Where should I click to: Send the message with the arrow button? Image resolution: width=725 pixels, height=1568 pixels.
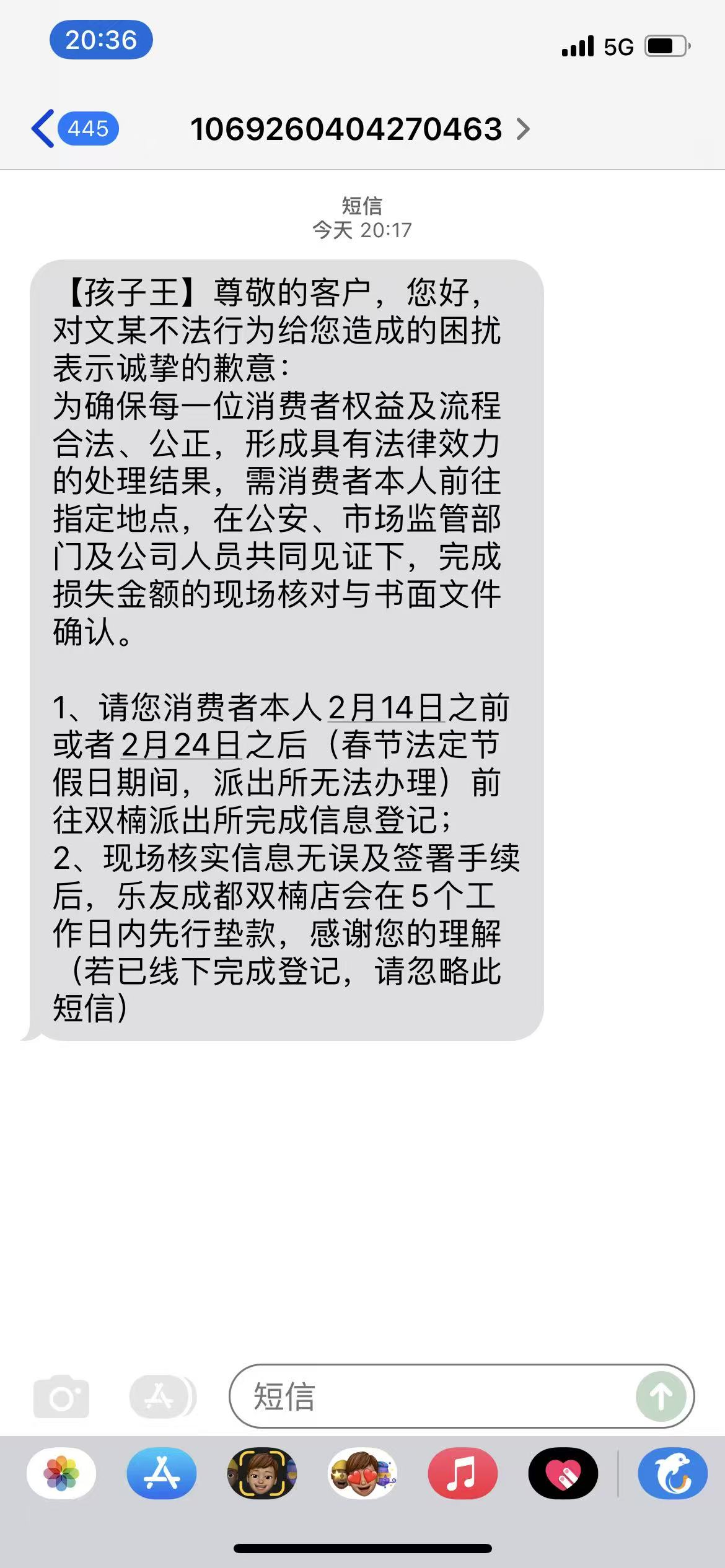pyautogui.click(x=661, y=1396)
